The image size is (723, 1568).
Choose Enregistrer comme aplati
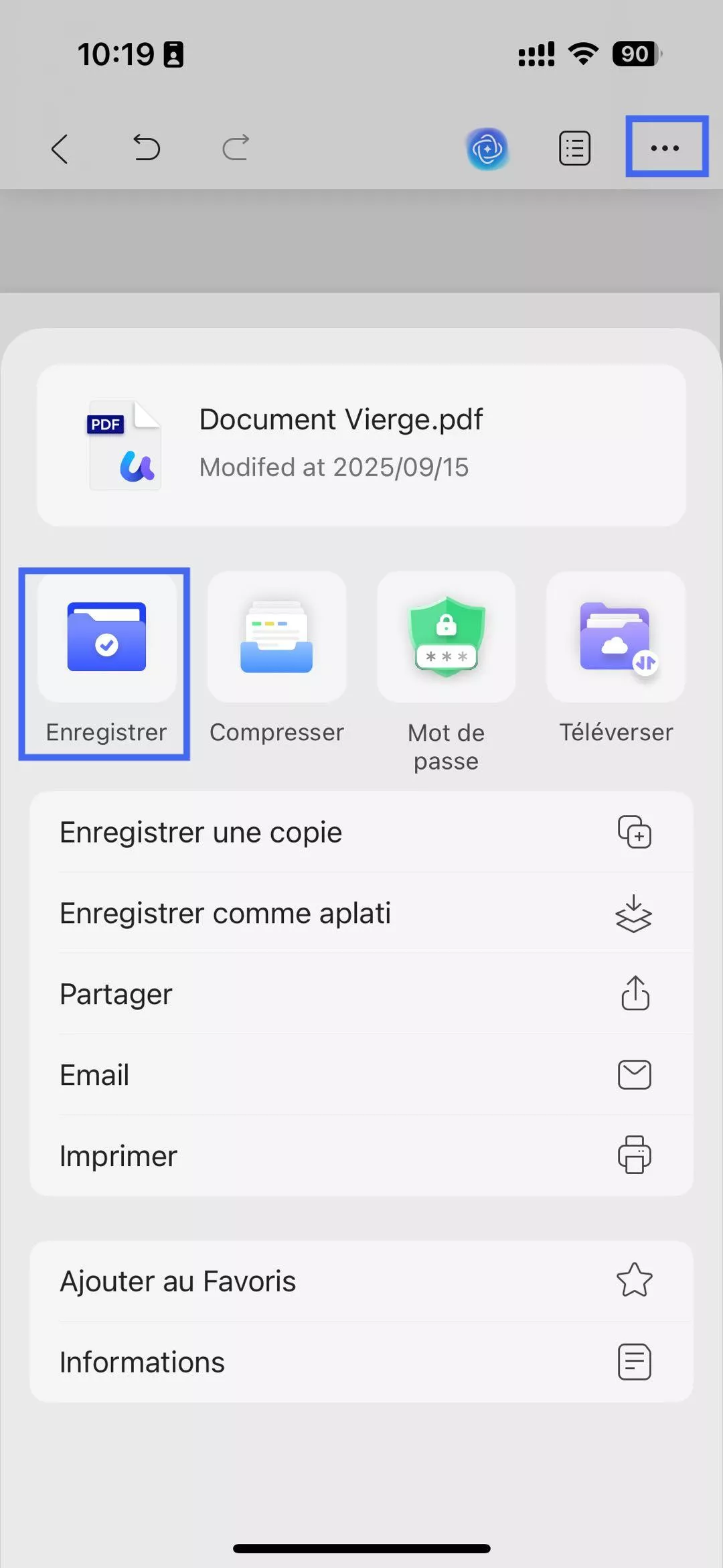[361, 914]
